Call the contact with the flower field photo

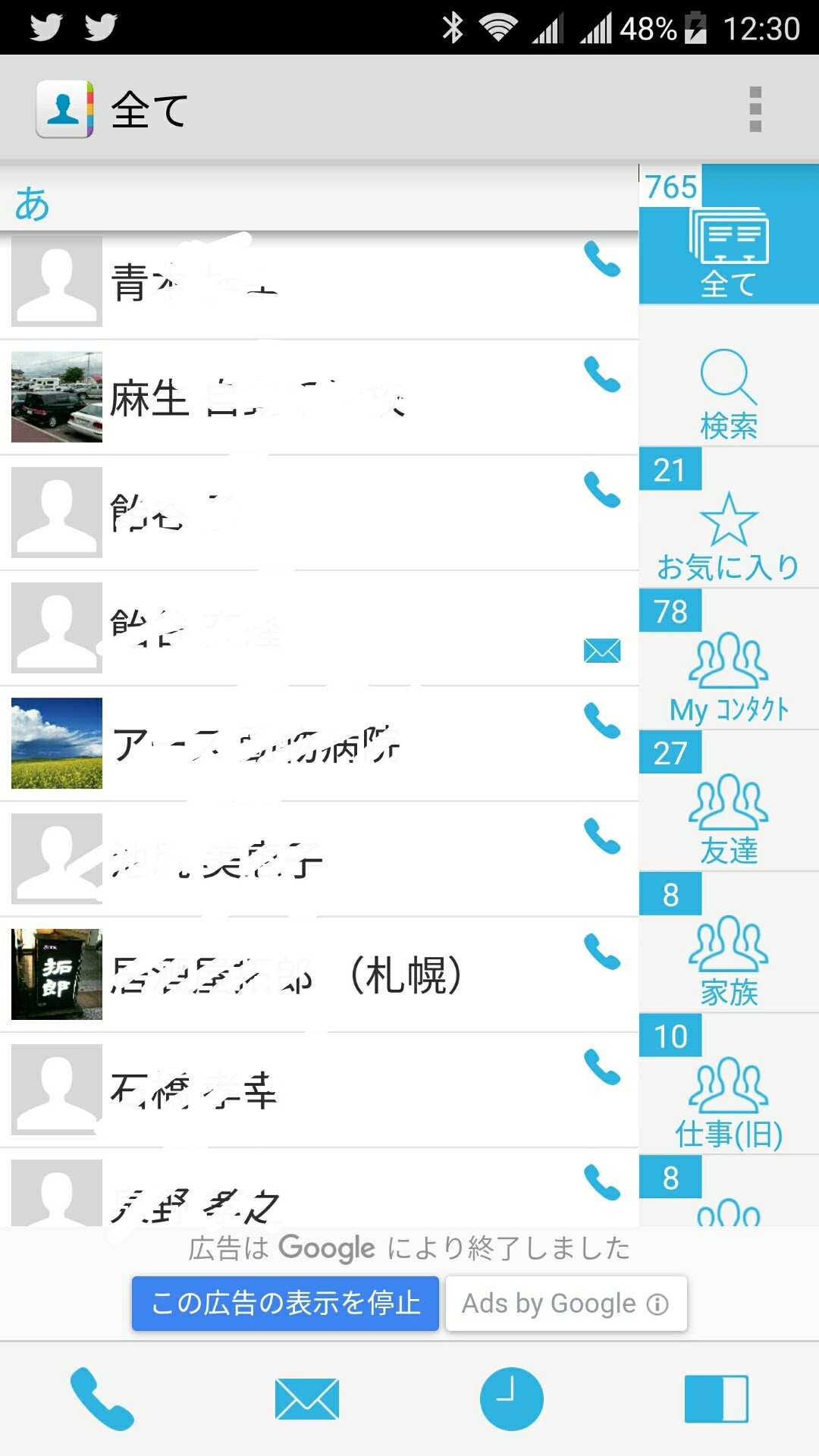pyautogui.click(x=602, y=720)
